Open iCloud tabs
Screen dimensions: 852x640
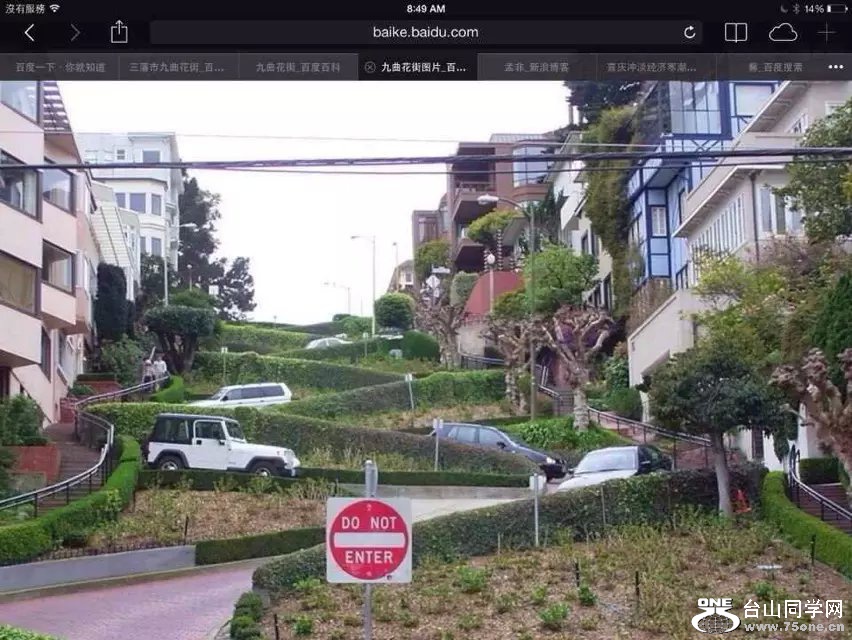tap(783, 32)
